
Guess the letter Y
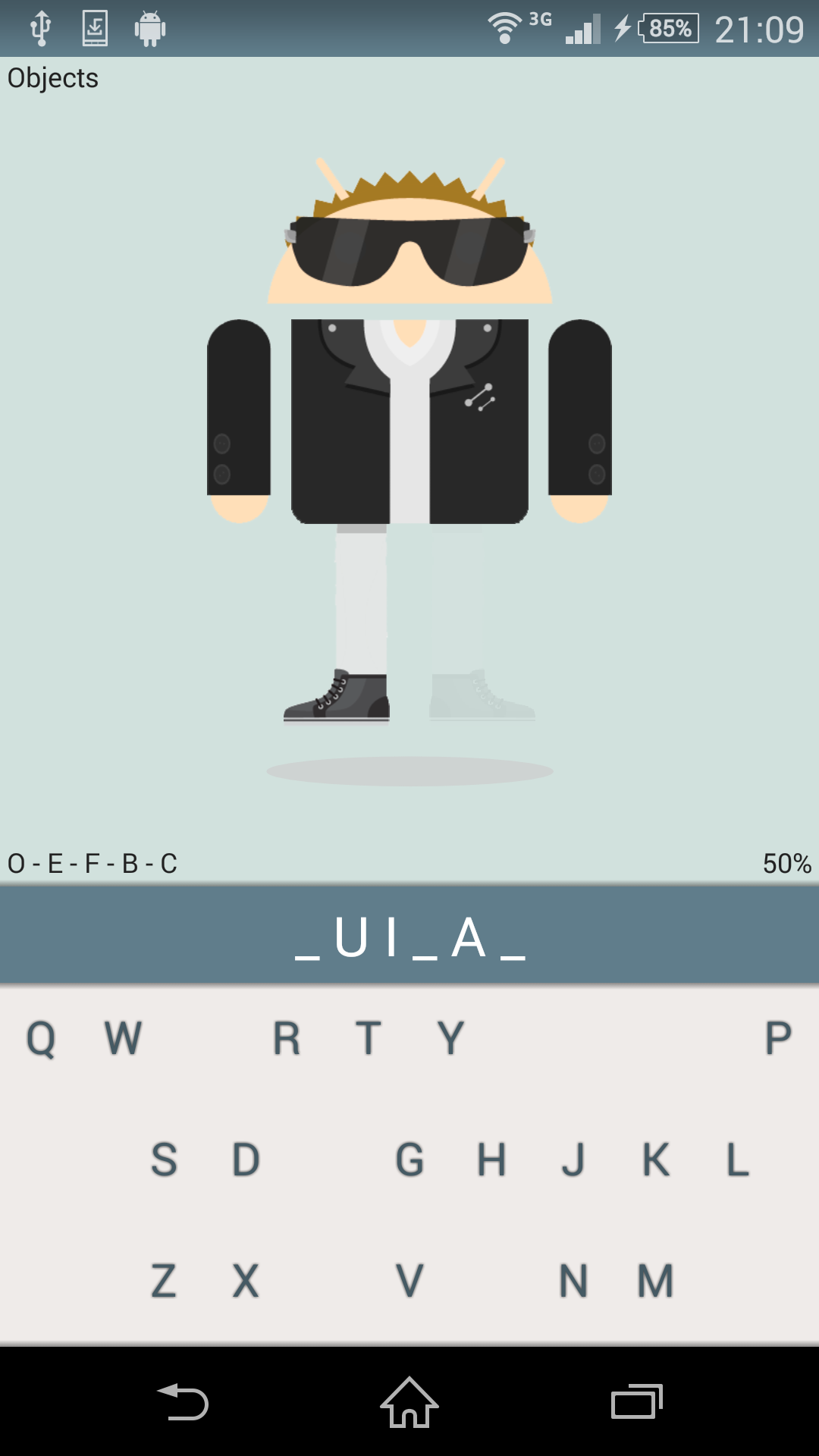click(x=450, y=1038)
